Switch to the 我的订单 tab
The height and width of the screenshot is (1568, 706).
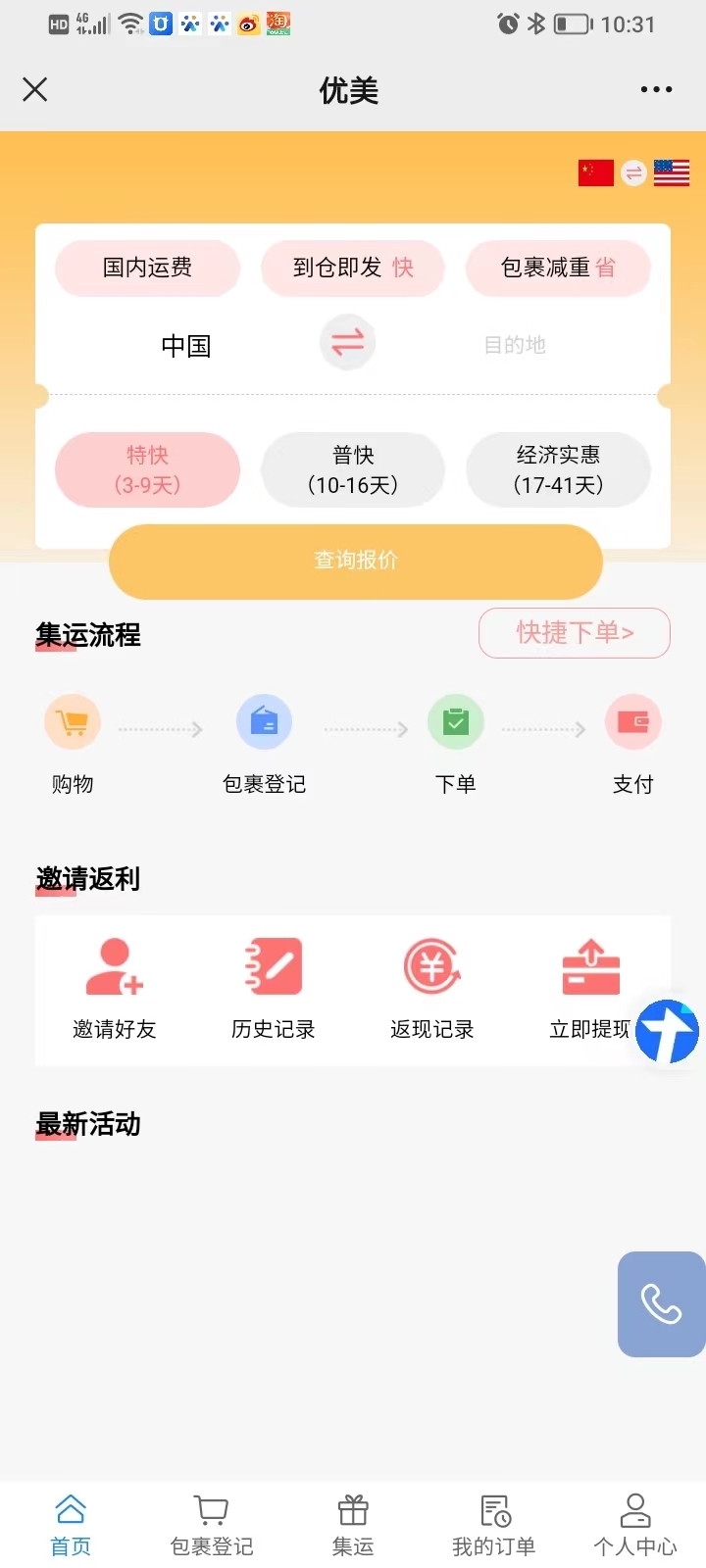(494, 1526)
